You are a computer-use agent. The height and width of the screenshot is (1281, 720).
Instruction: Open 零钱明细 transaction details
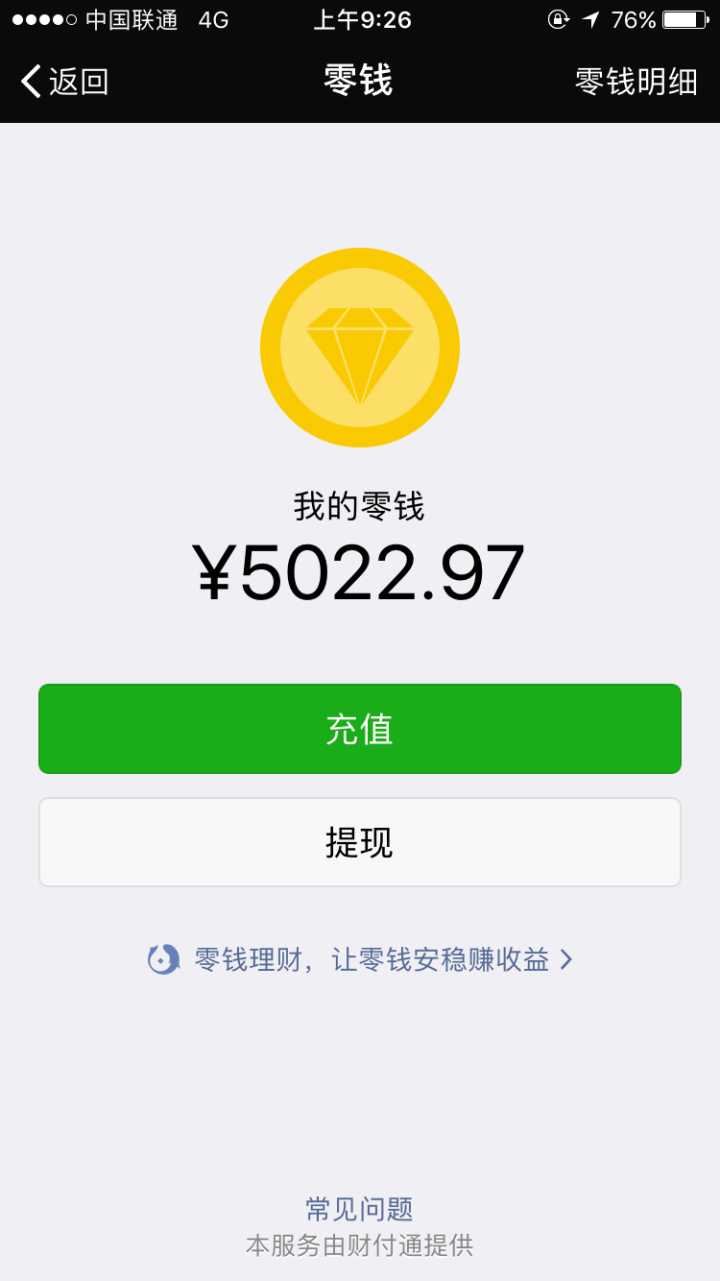click(636, 81)
